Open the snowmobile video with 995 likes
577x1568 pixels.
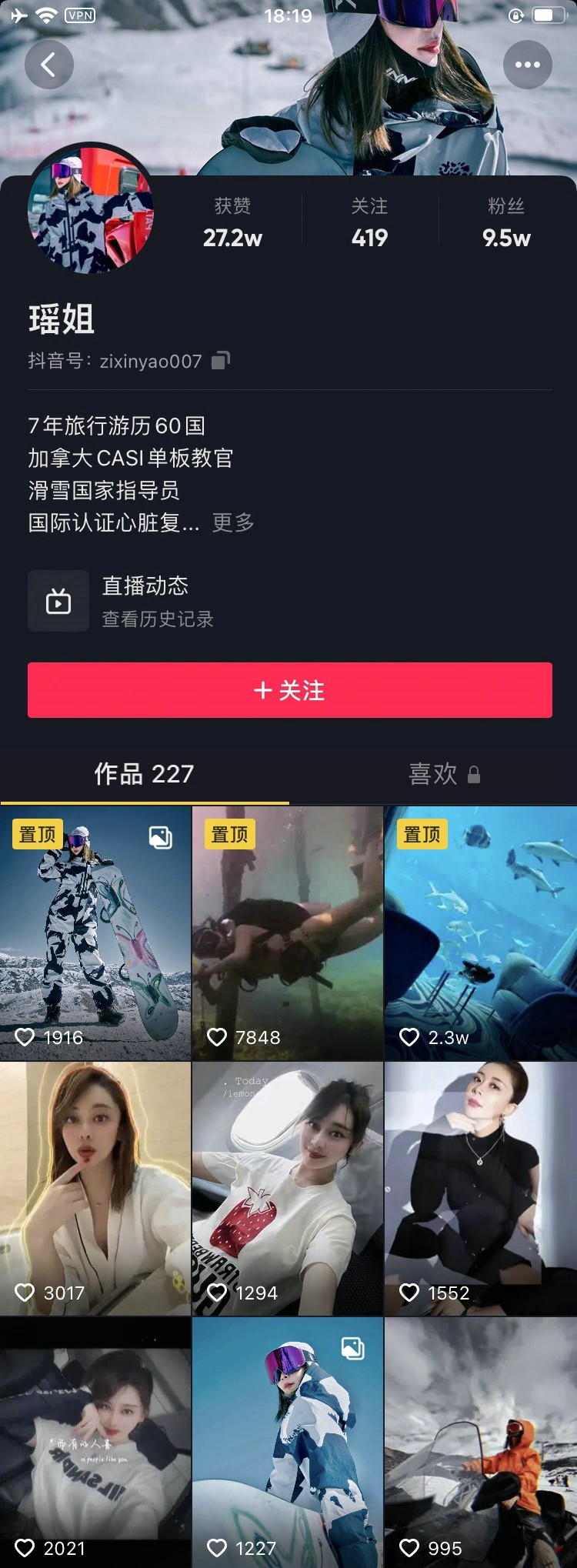481,1443
